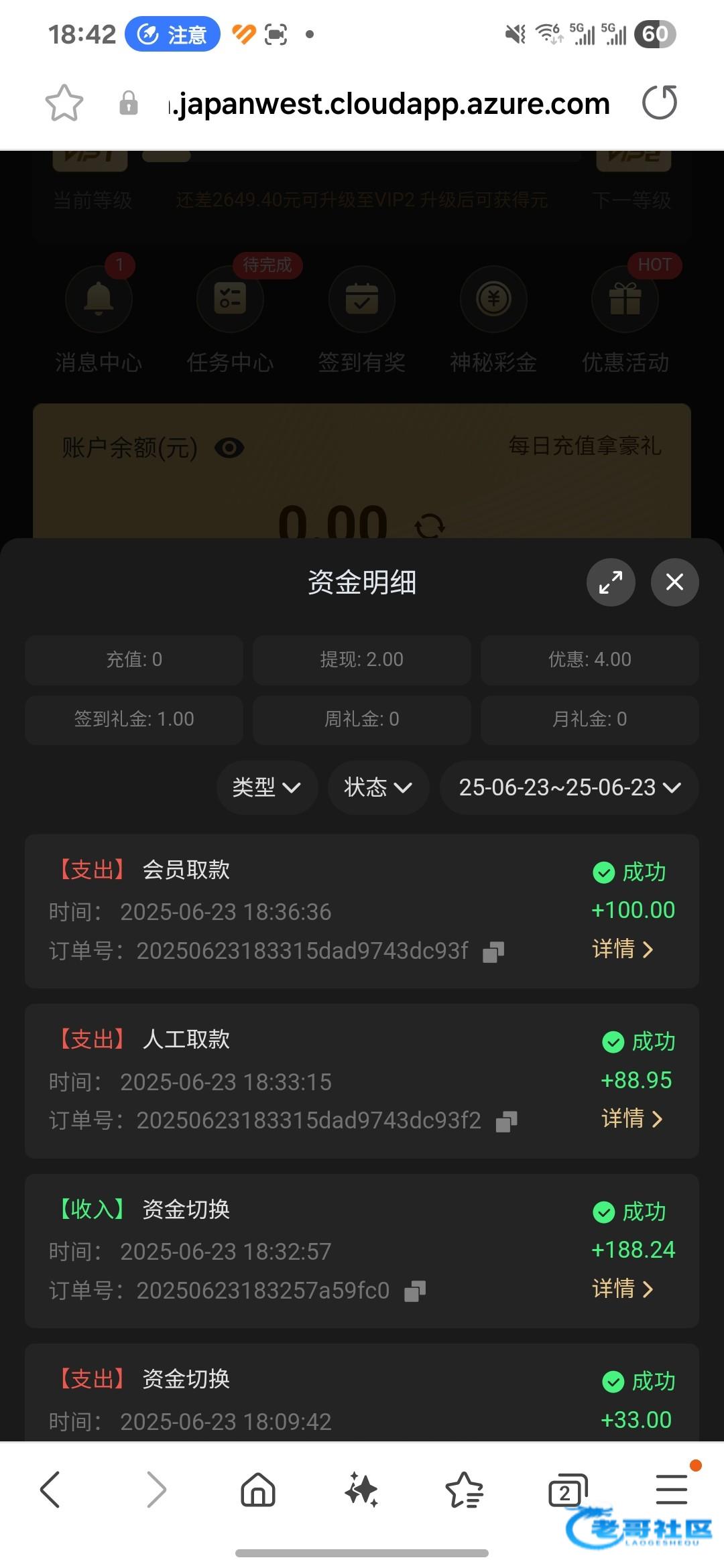Go back in the browser
The height and width of the screenshot is (1568, 724).
coord(50,1490)
